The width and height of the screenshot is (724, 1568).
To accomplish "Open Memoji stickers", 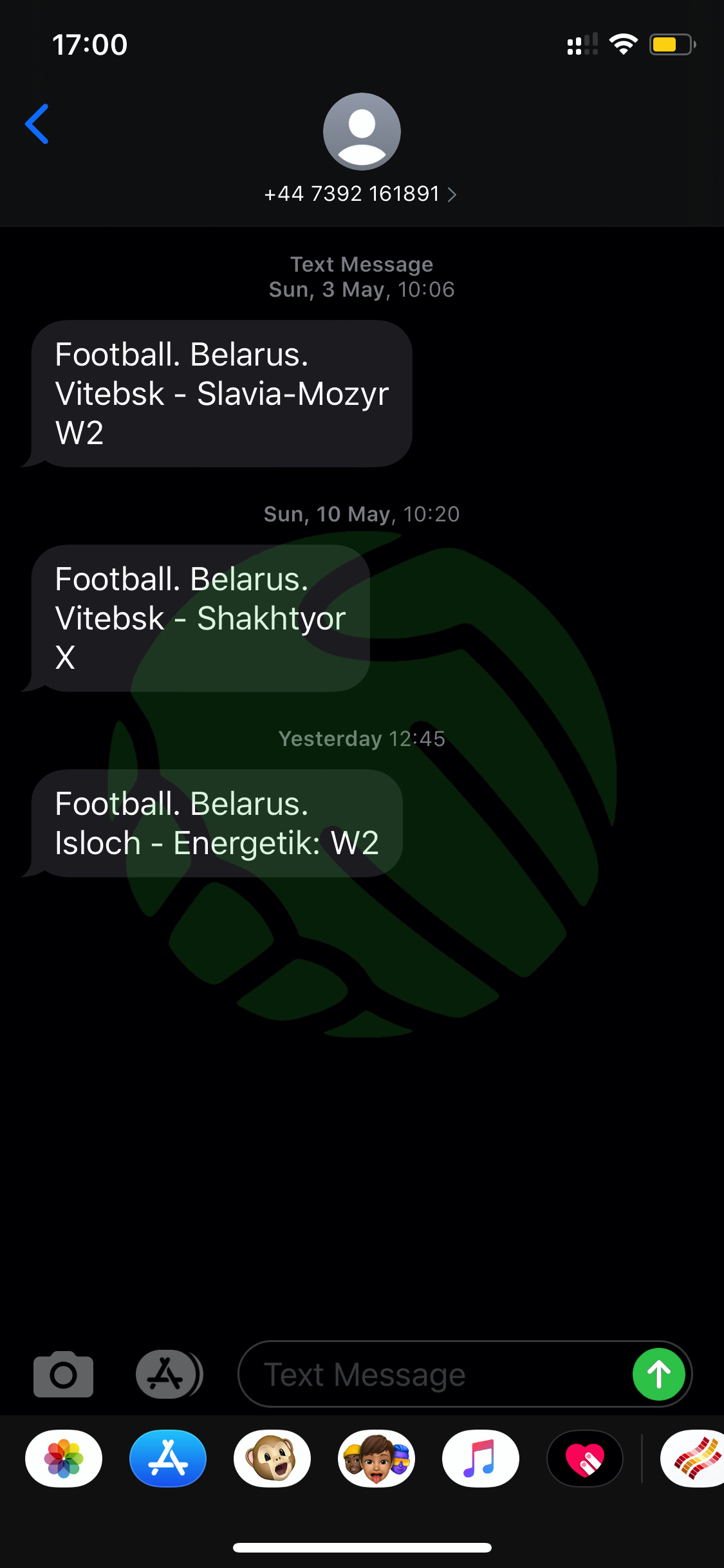I will pos(376,1459).
